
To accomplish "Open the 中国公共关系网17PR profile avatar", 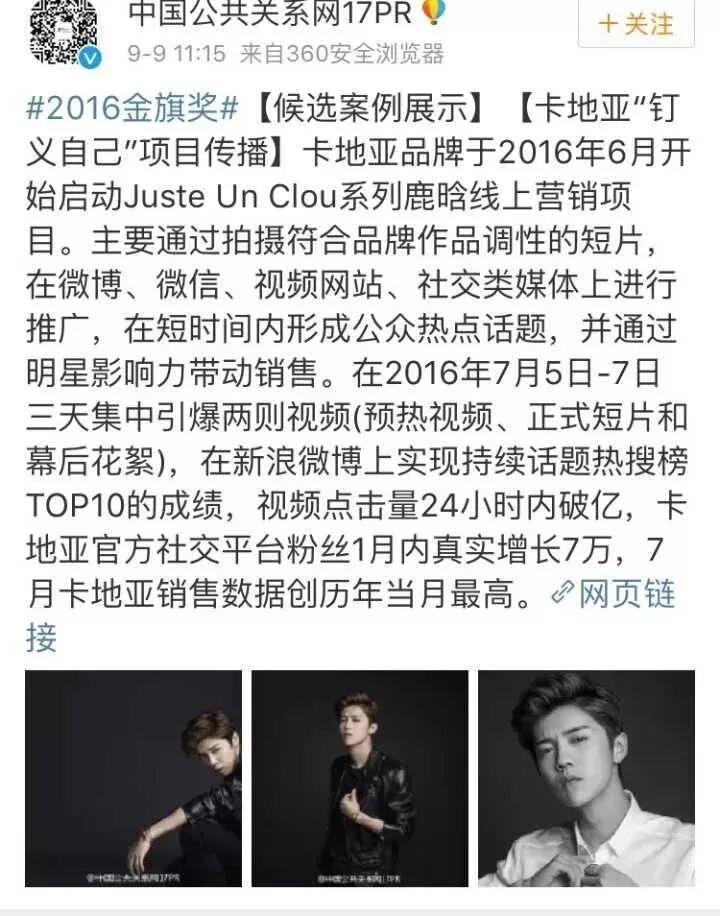I will tap(64, 32).
